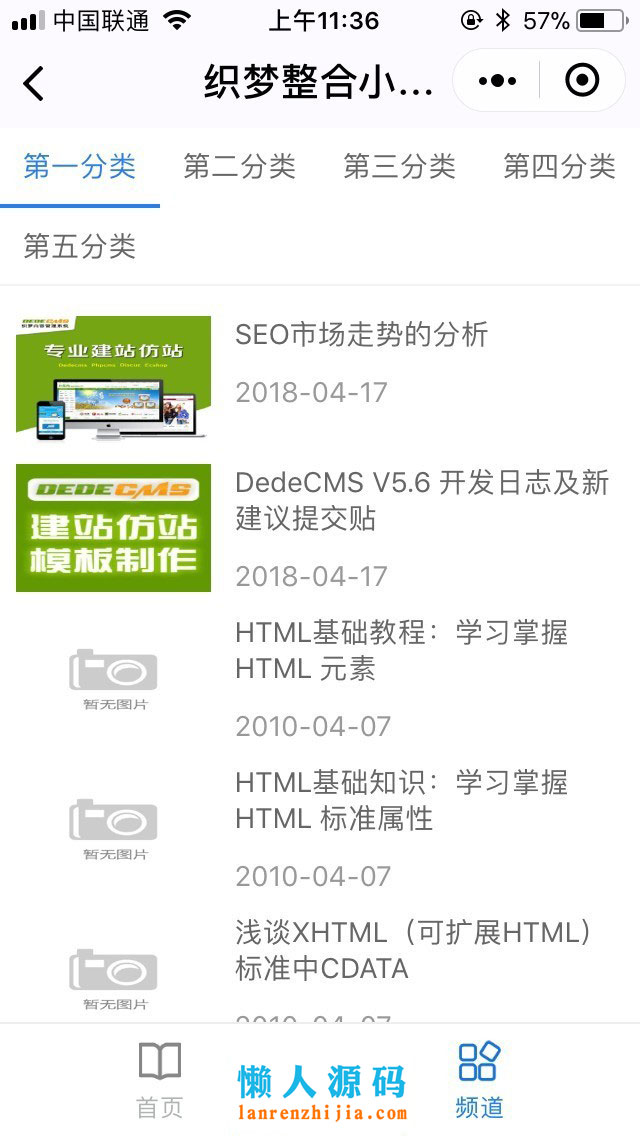Go back using the header arrow
The width and height of the screenshot is (640, 1136).
(34, 83)
